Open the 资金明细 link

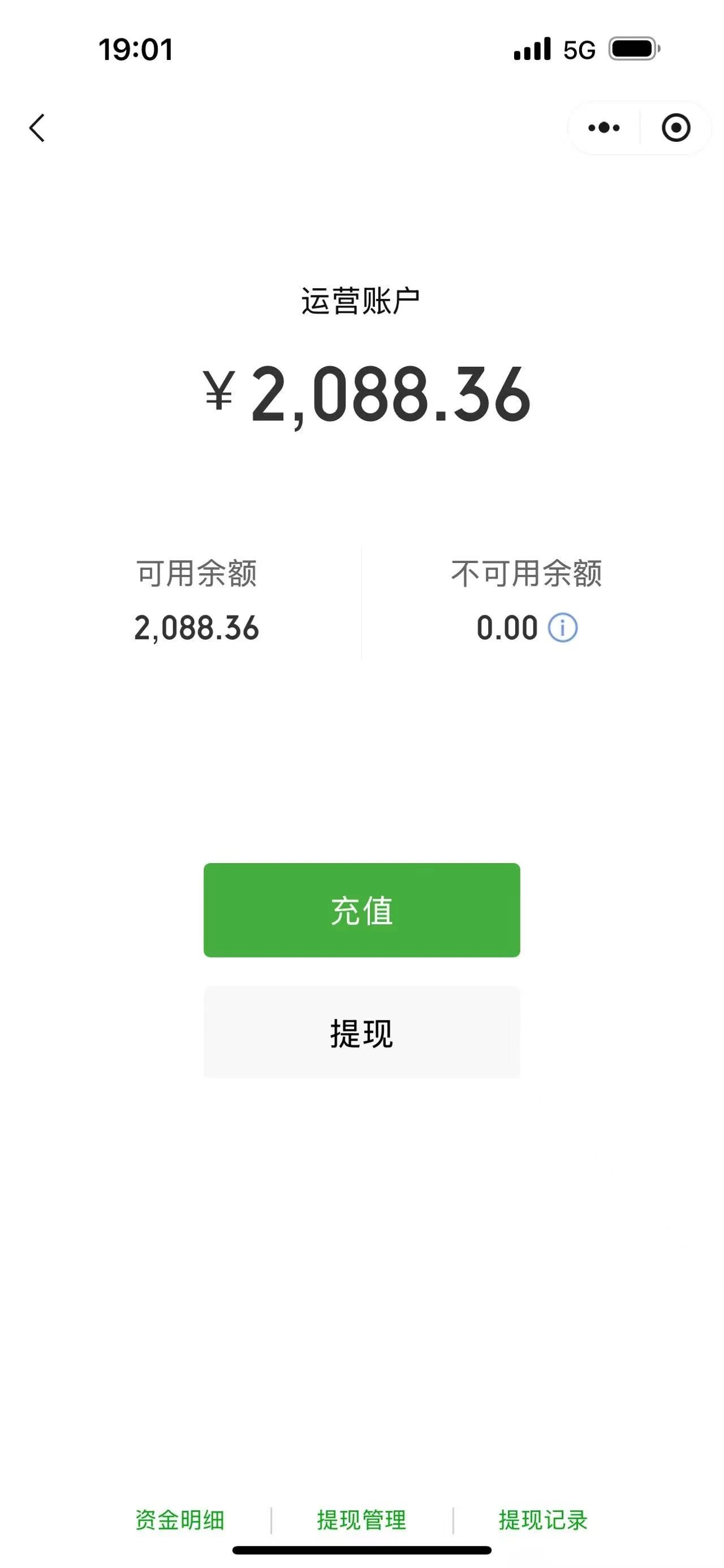180,1519
